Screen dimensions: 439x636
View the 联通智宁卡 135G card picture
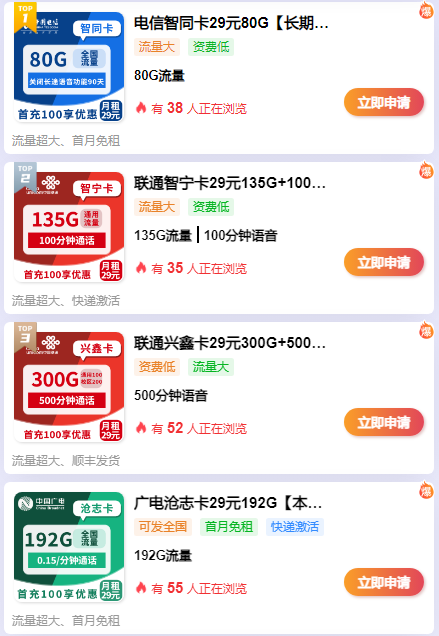click(69, 227)
